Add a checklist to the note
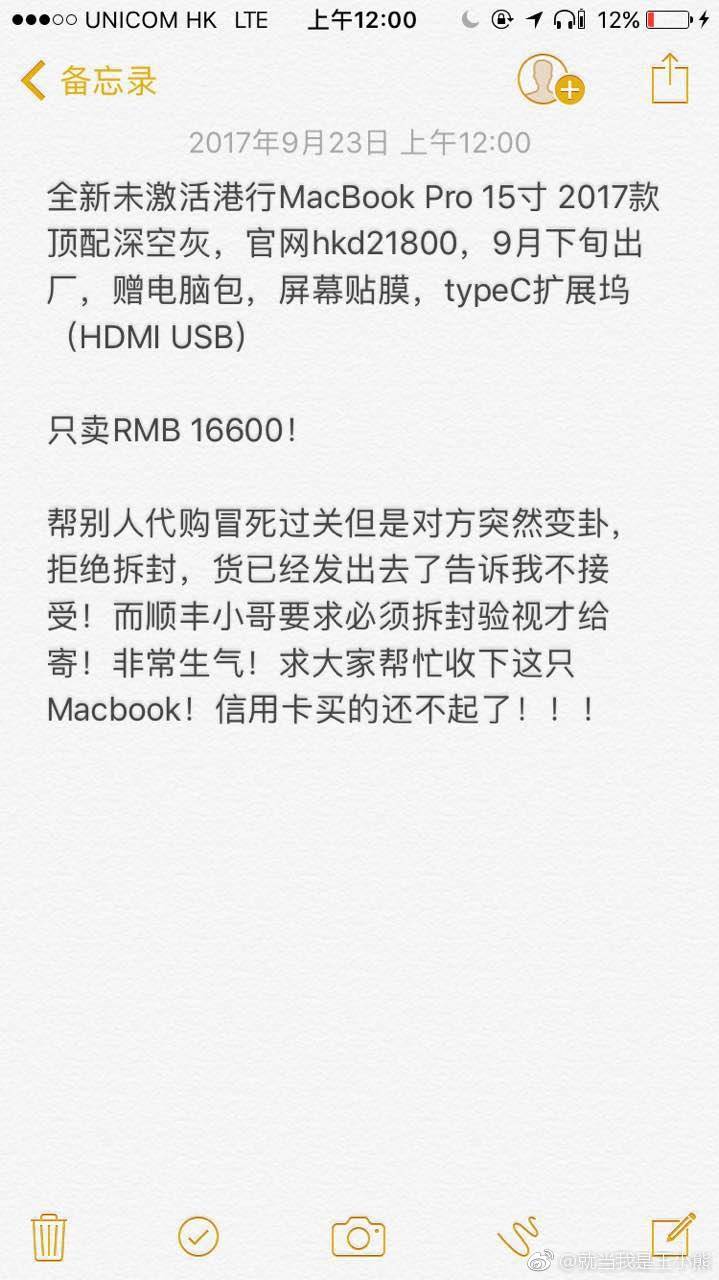This screenshot has height=1280, width=719. point(198,1236)
